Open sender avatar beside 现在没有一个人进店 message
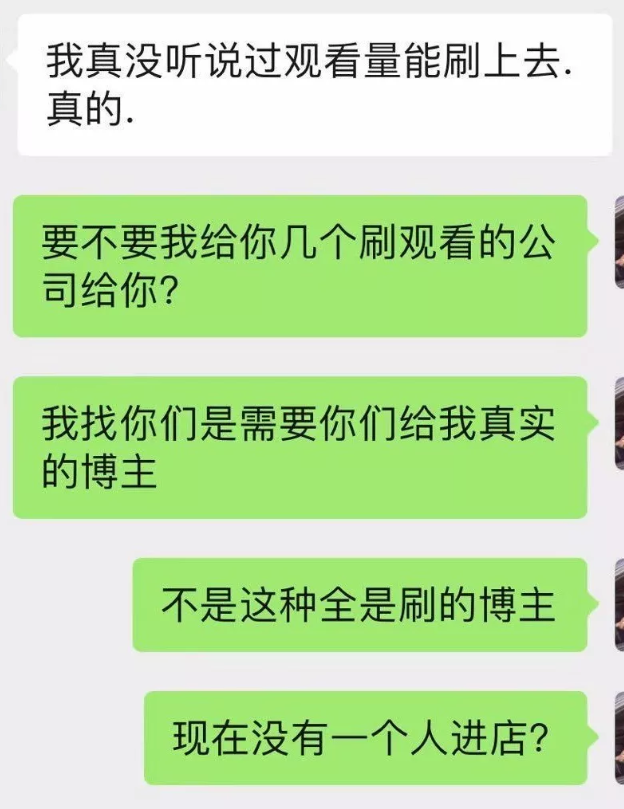 coord(619,737)
